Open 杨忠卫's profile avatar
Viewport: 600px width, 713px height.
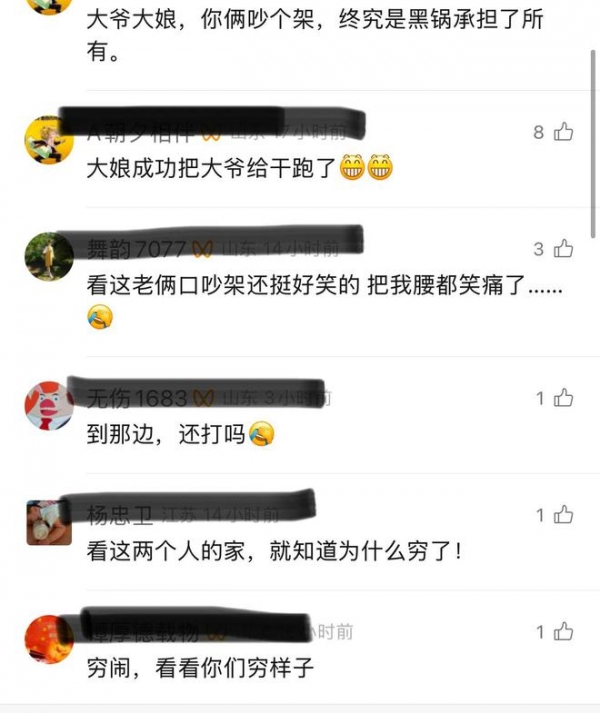click(x=48, y=522)
